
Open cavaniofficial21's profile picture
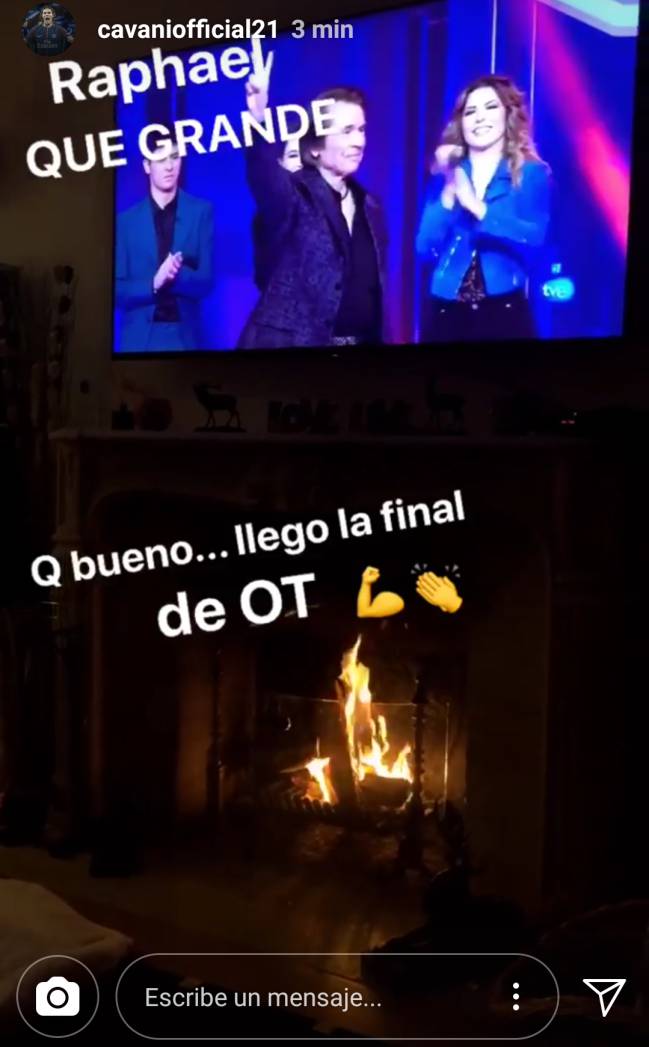tap(49, 30)
